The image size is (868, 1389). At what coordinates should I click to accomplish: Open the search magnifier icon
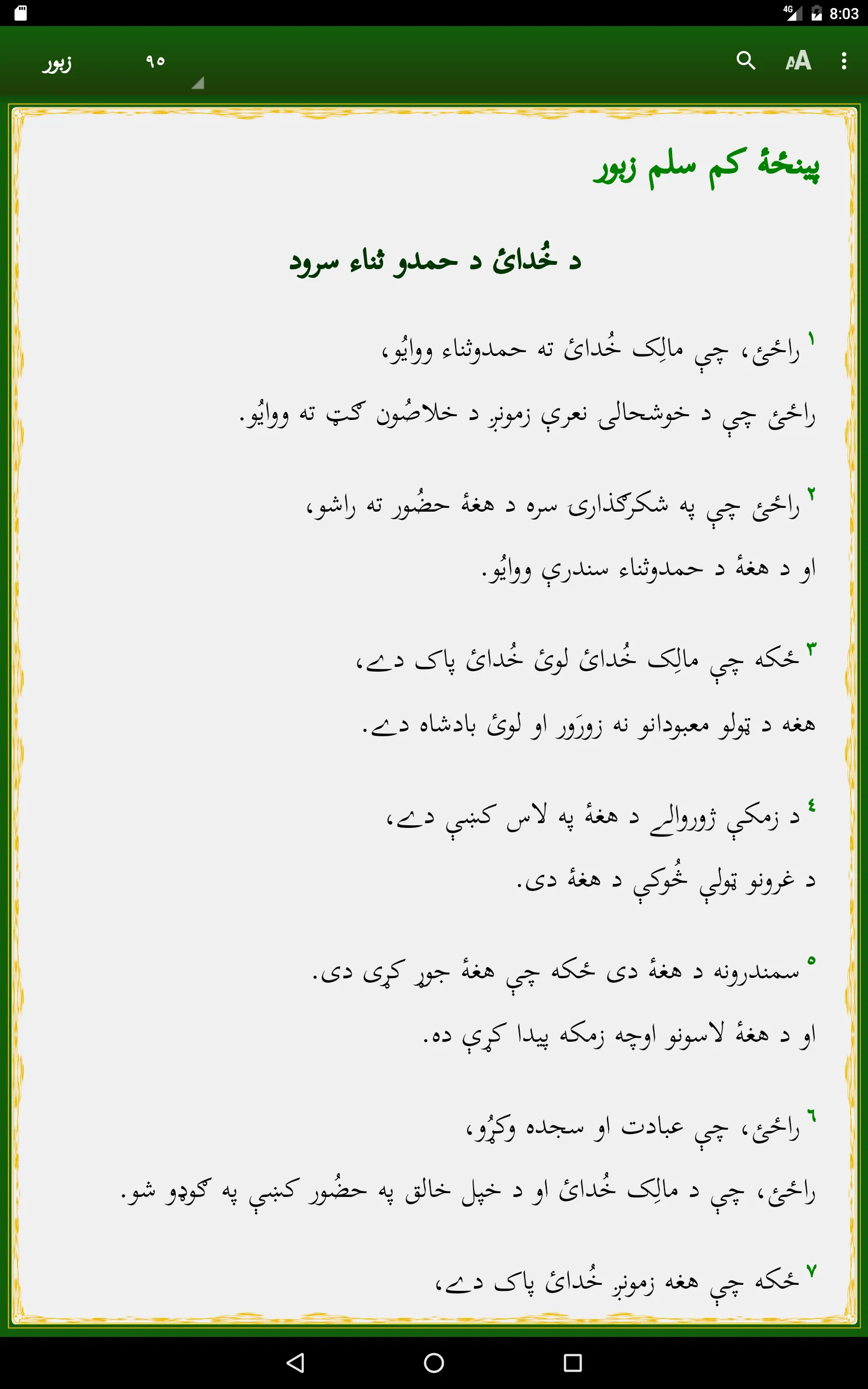point(745,60)
